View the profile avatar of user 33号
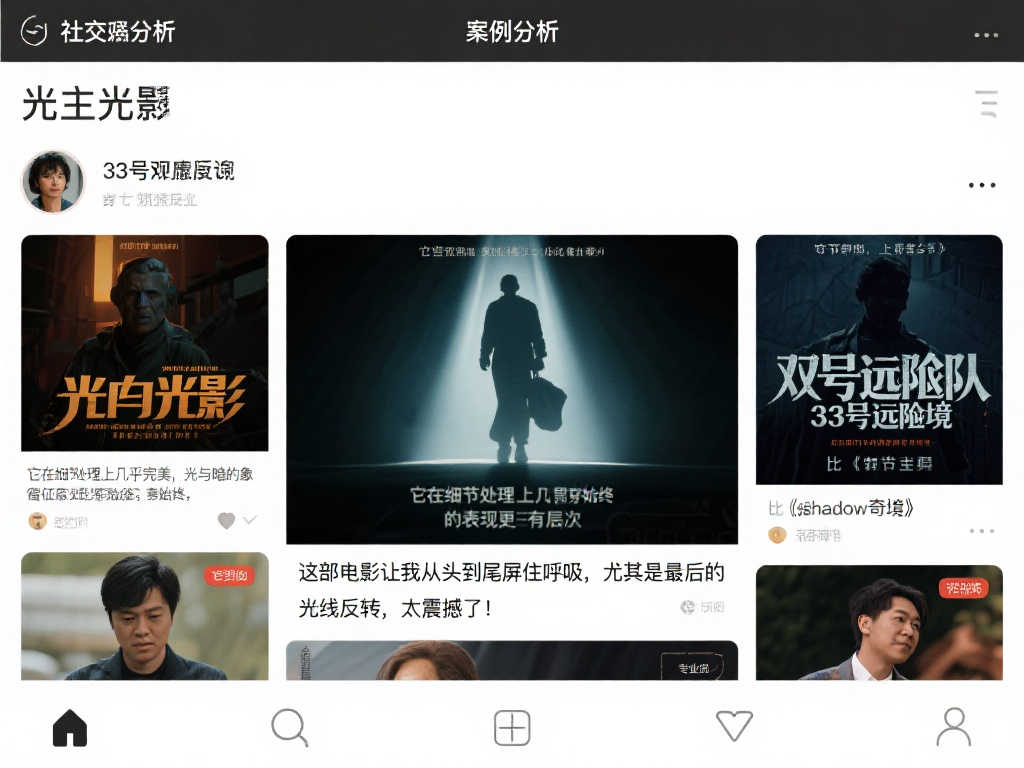This screenshot has width=1024, height=768. pyautogui.click(x=53, y=181)
